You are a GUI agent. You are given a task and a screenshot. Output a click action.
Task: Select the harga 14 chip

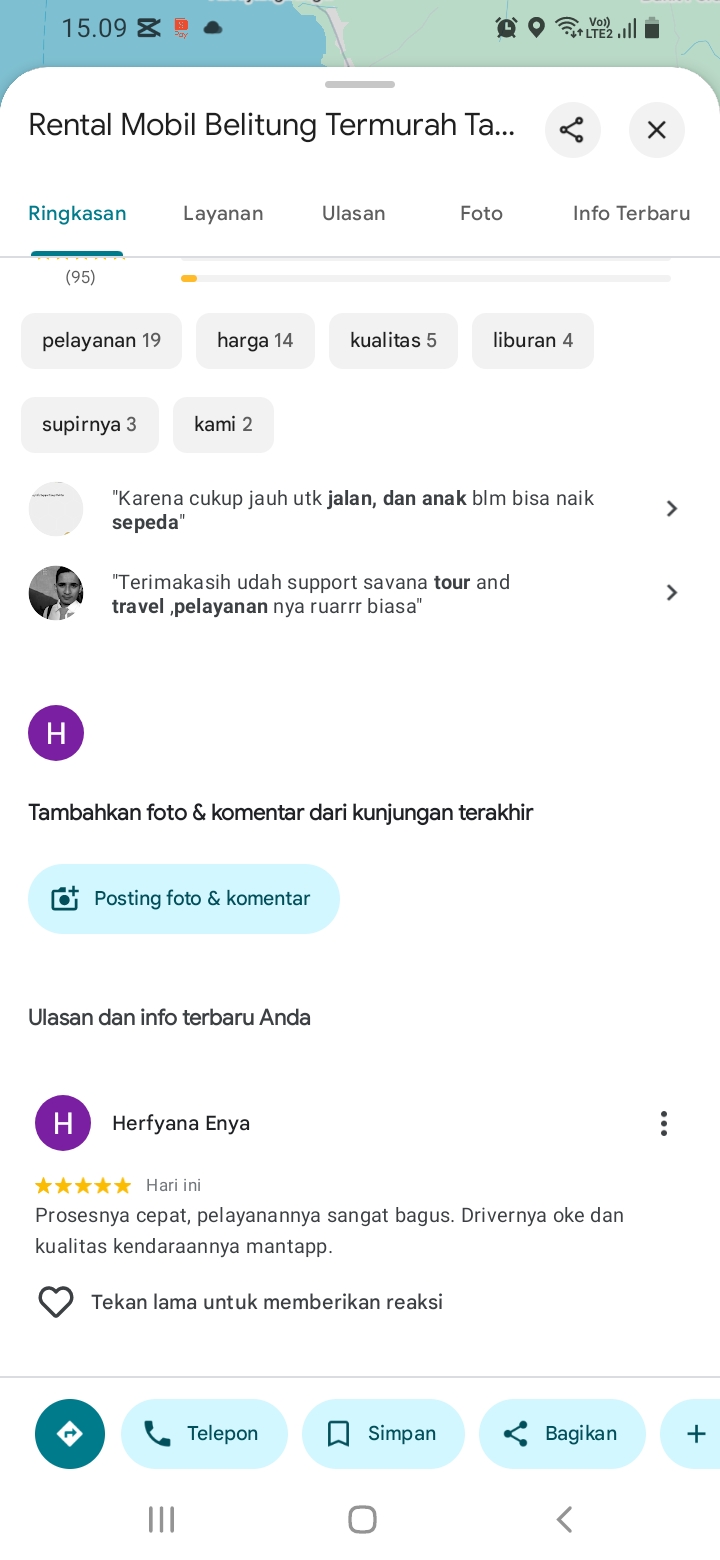(x=255, y=341)
